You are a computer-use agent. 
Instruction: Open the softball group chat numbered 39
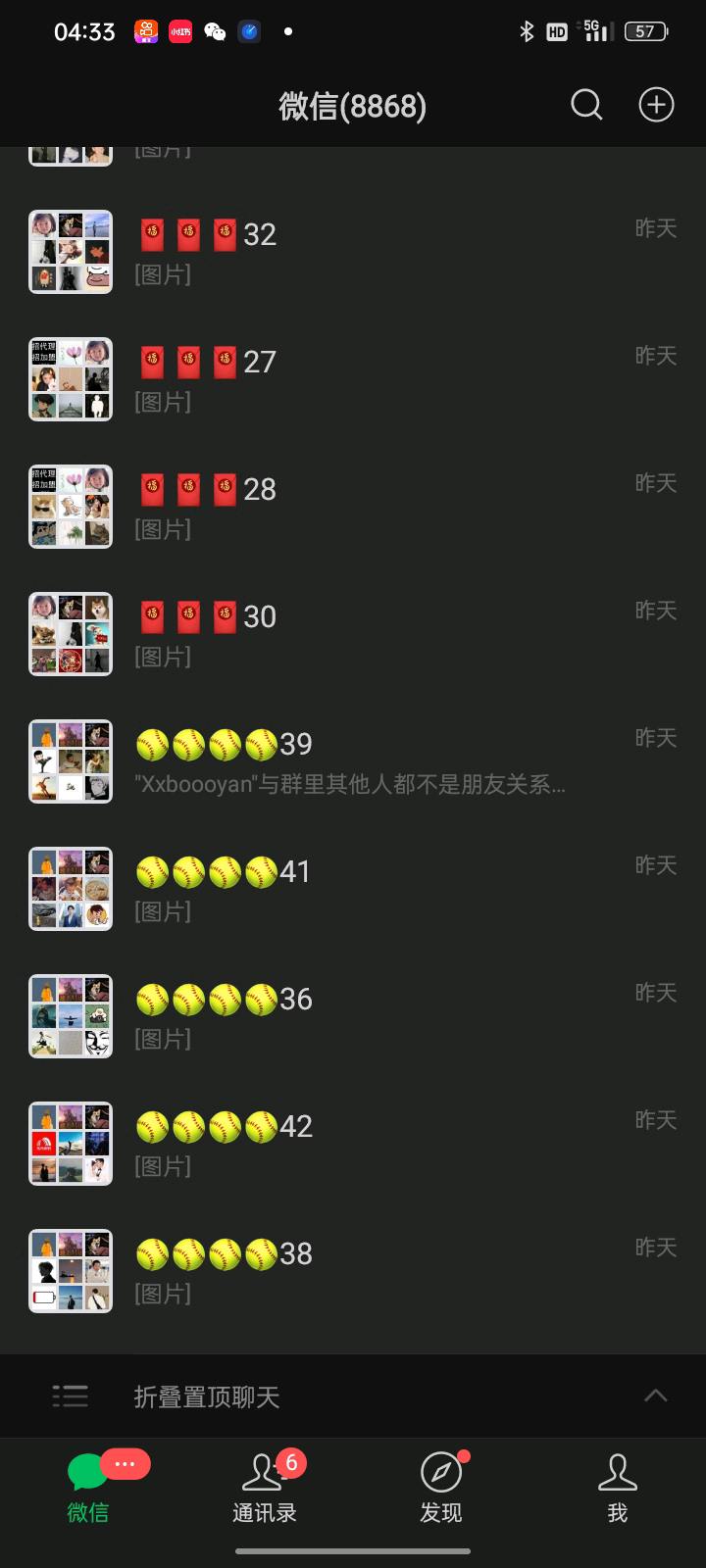(x=353, y=761)
